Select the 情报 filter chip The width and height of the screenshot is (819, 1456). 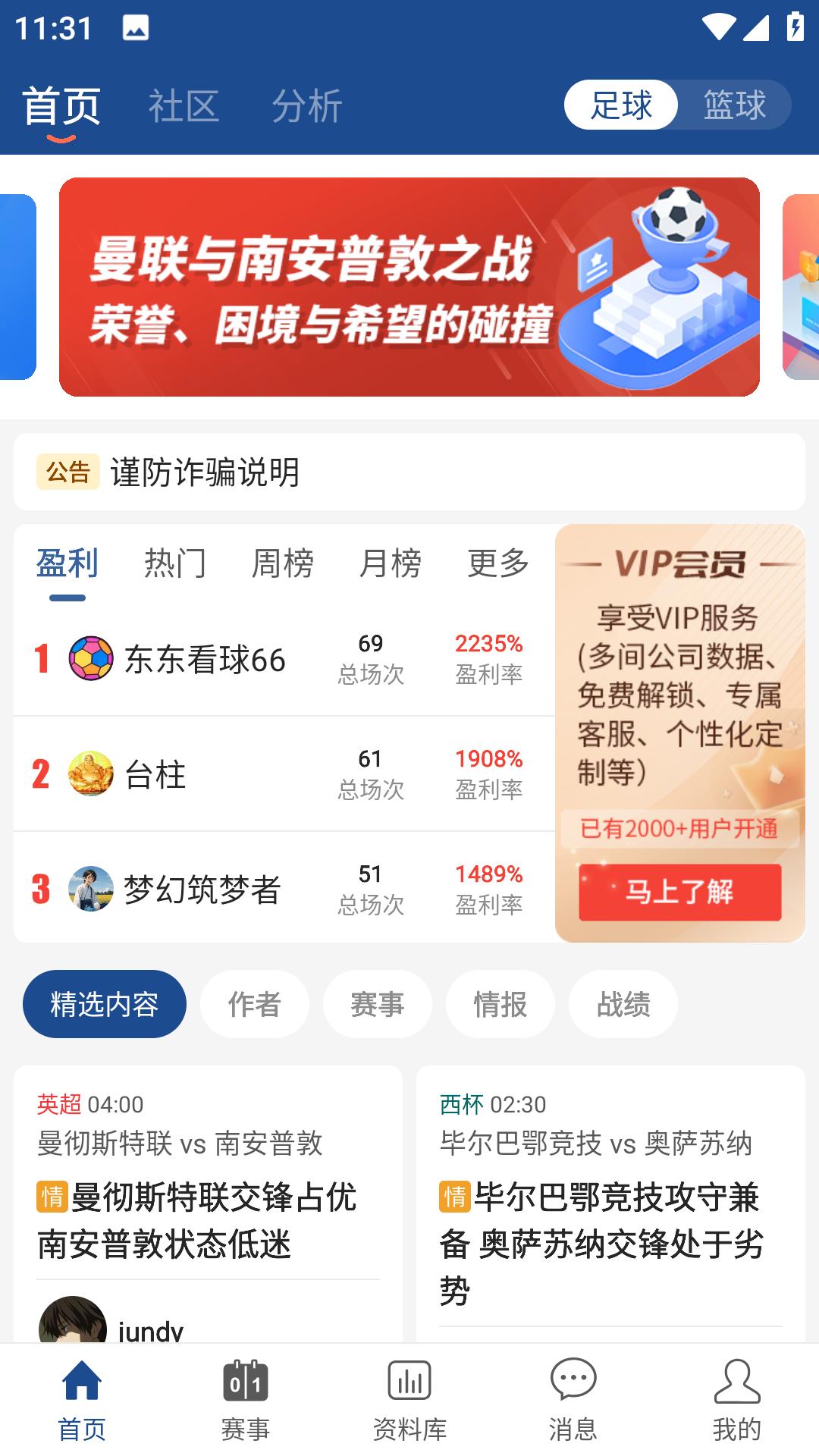[500, 1004]
